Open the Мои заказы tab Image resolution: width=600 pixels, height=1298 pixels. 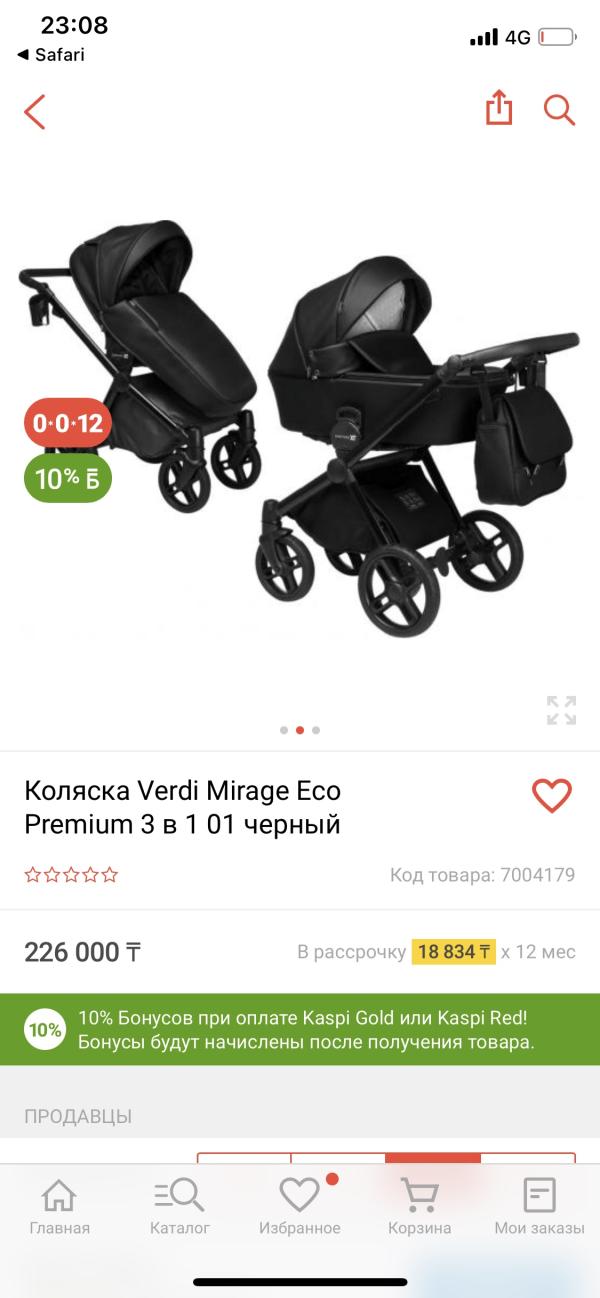539,1206
